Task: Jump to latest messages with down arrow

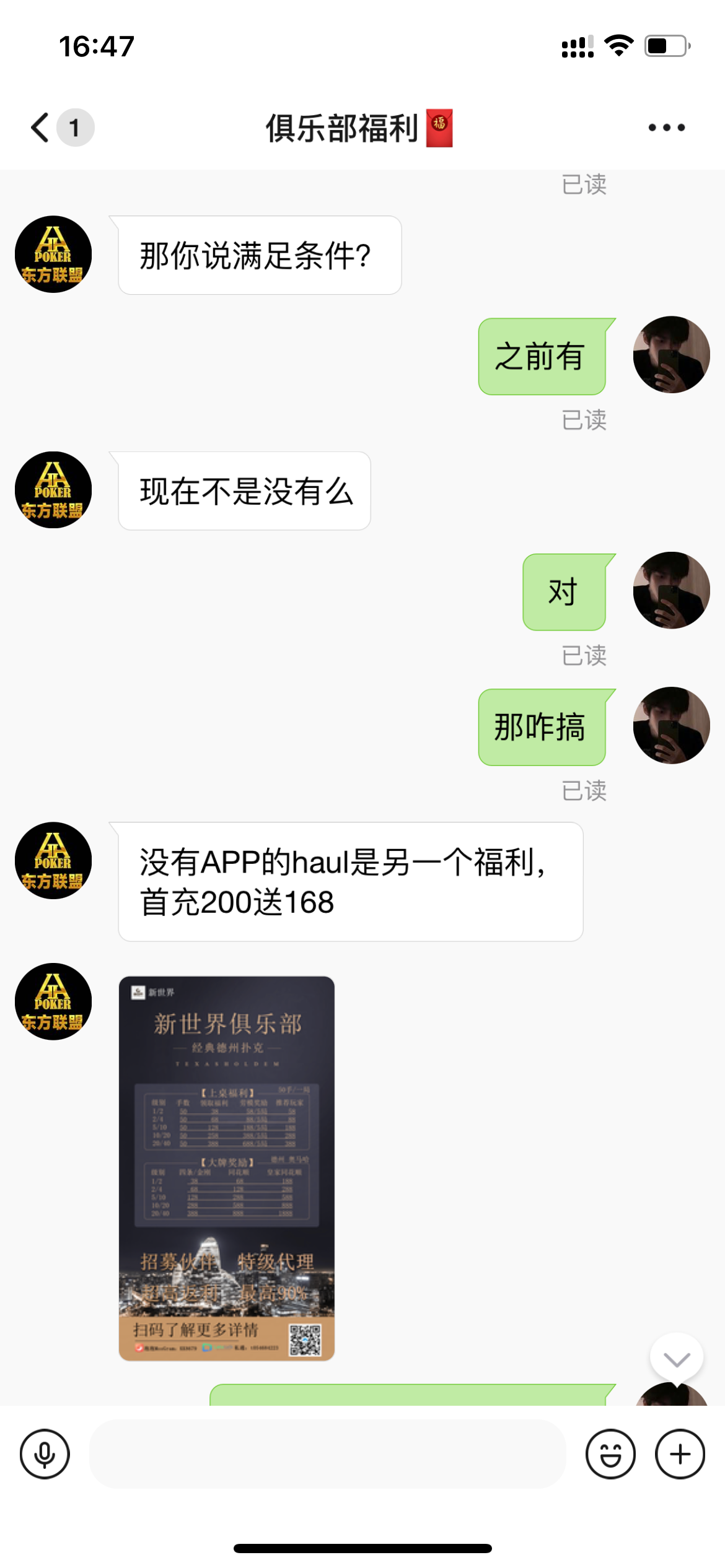Action: click(x=676, y=1359)
